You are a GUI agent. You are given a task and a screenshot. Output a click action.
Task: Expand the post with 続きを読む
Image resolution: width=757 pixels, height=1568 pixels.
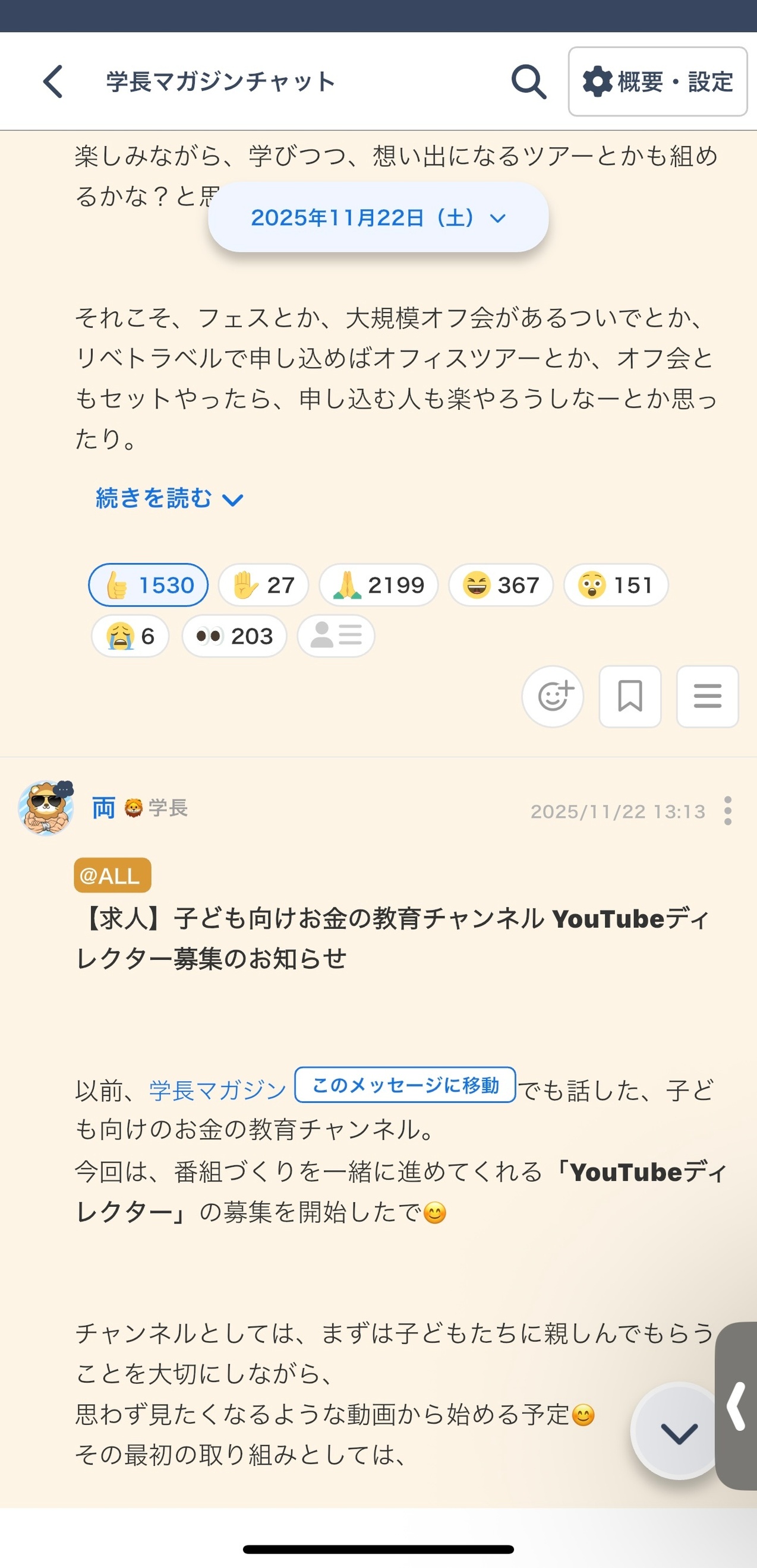point(169,498)
